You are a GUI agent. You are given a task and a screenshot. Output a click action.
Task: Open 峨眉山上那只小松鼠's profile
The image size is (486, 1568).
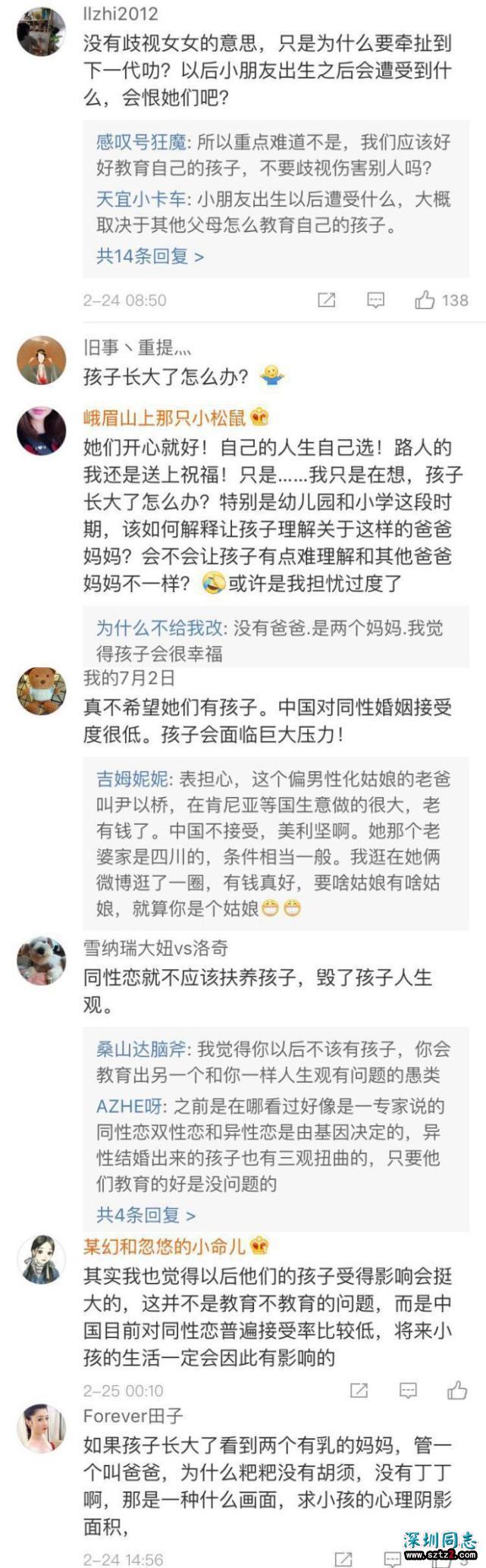pyautogui.click(x=168, y=417)
